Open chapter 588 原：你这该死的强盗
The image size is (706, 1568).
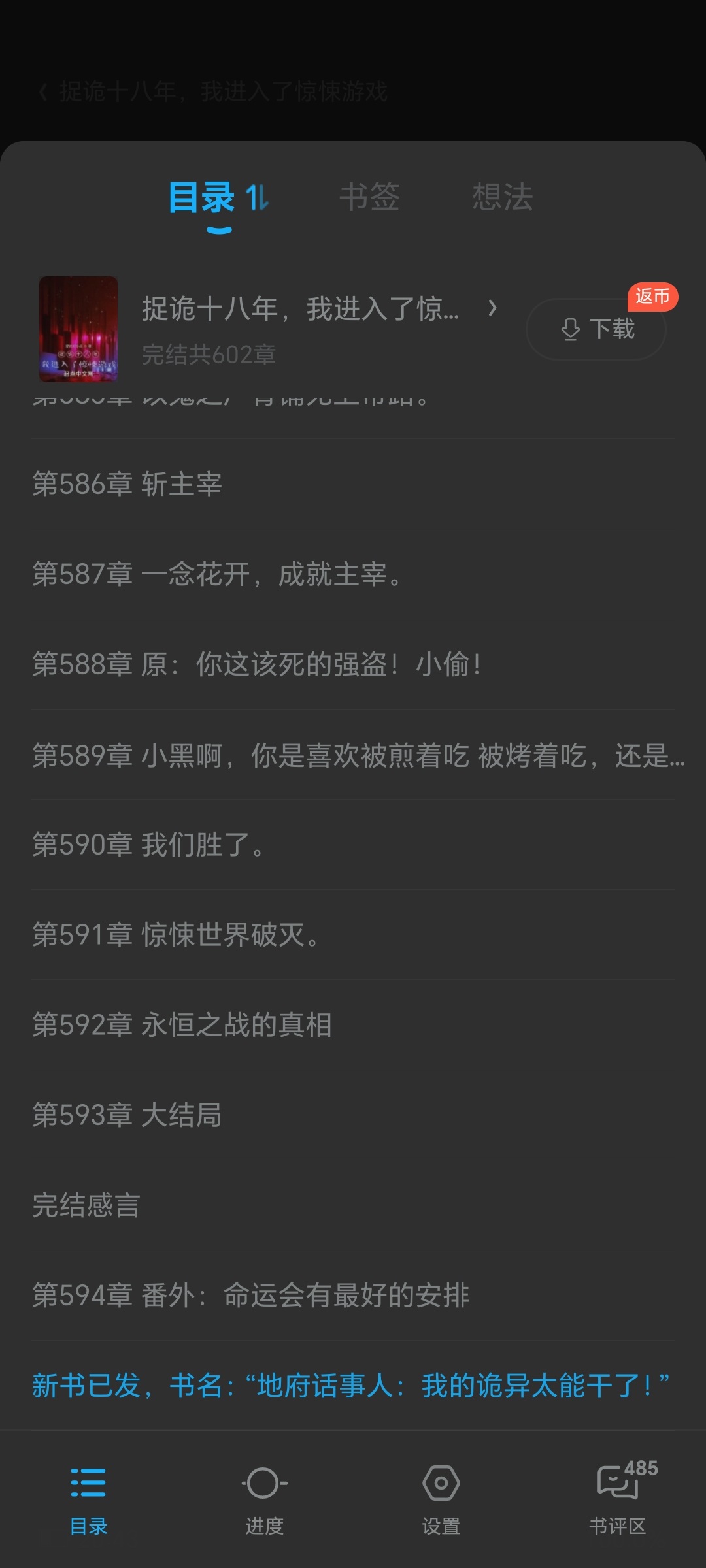point(353,664)
